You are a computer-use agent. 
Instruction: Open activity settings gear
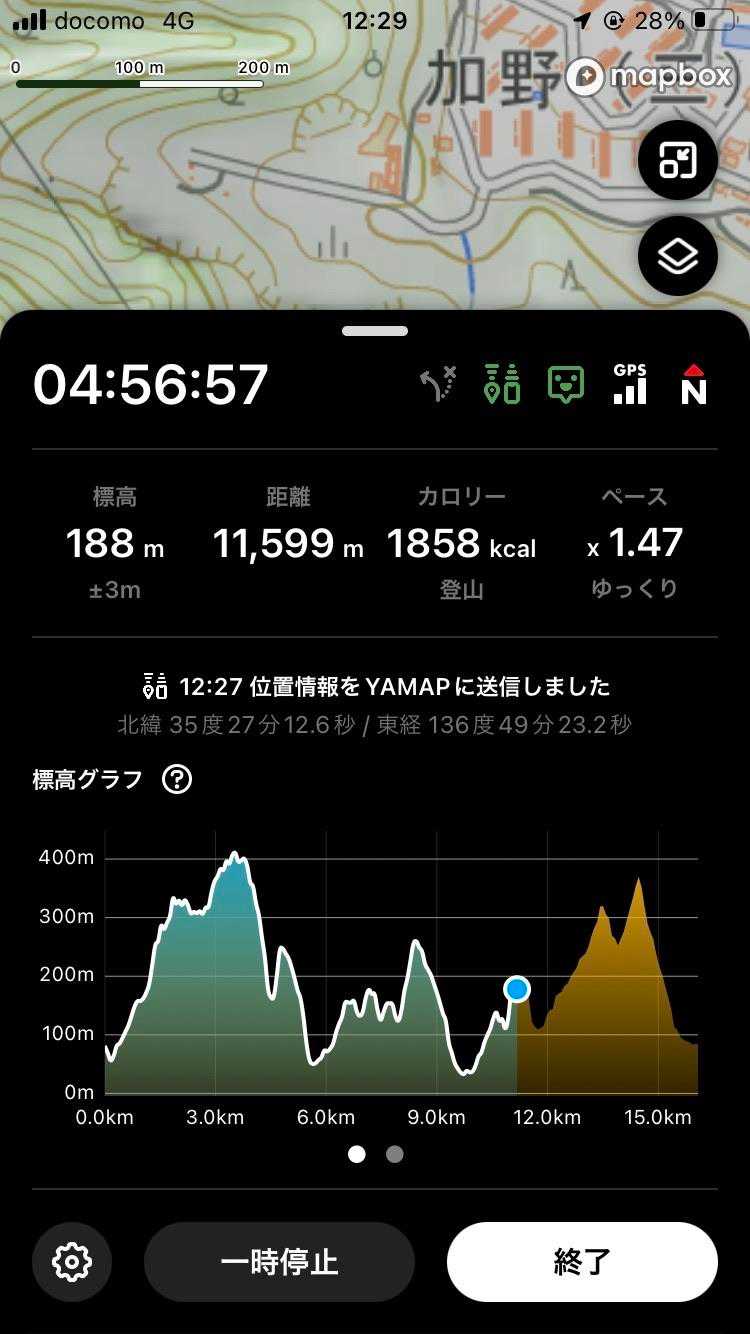tap(72, 1262)
